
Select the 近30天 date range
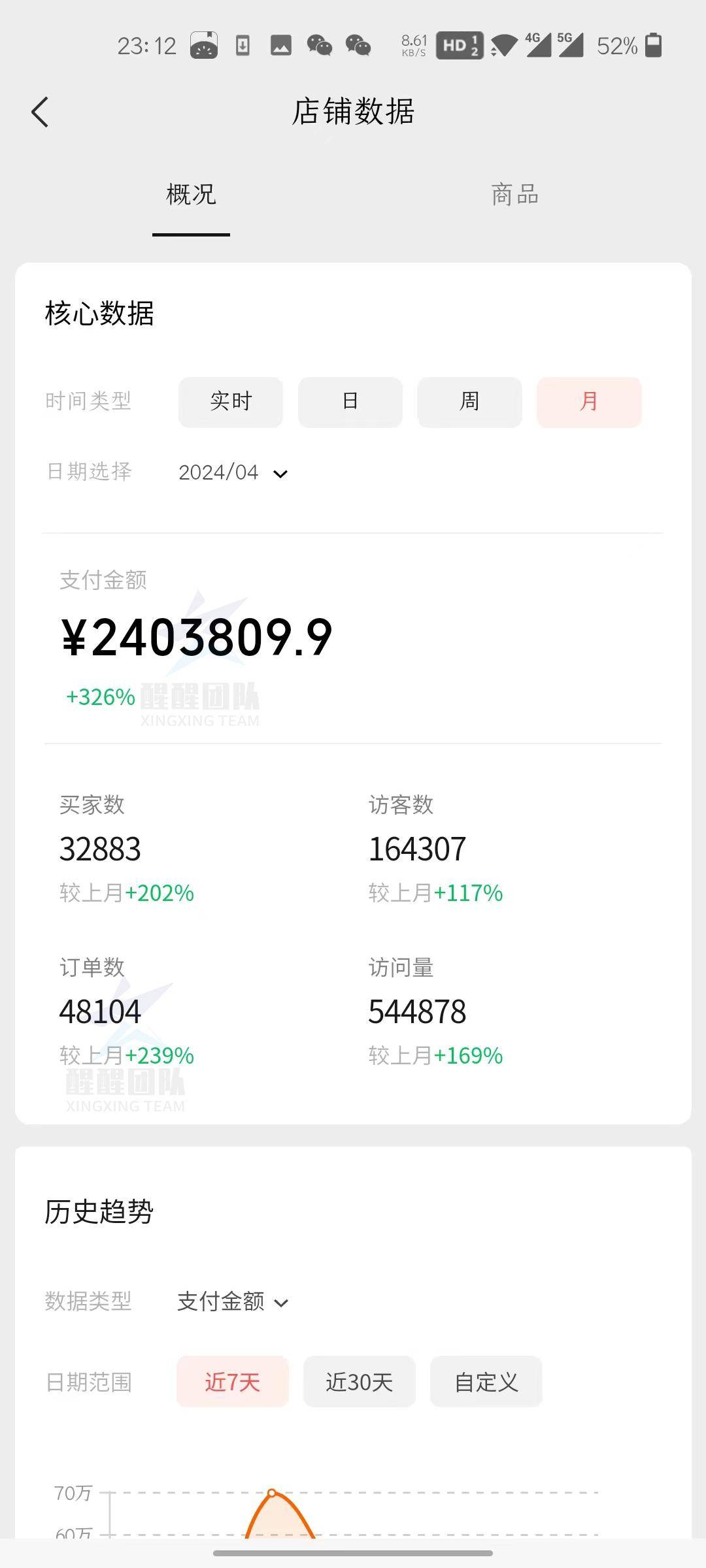pyautogui.click(x=360, y=1381)
